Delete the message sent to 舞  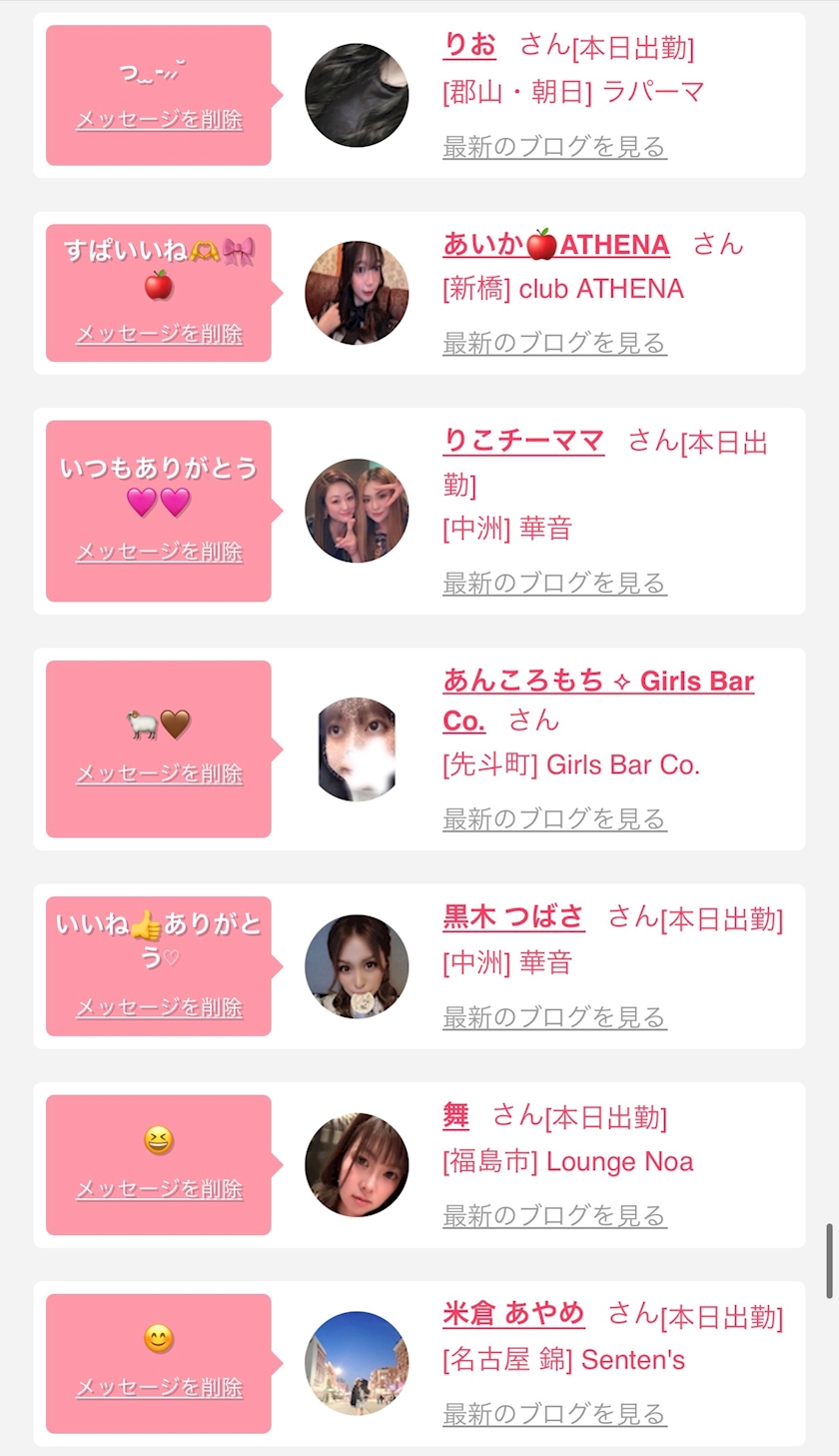pos(159,1190)
